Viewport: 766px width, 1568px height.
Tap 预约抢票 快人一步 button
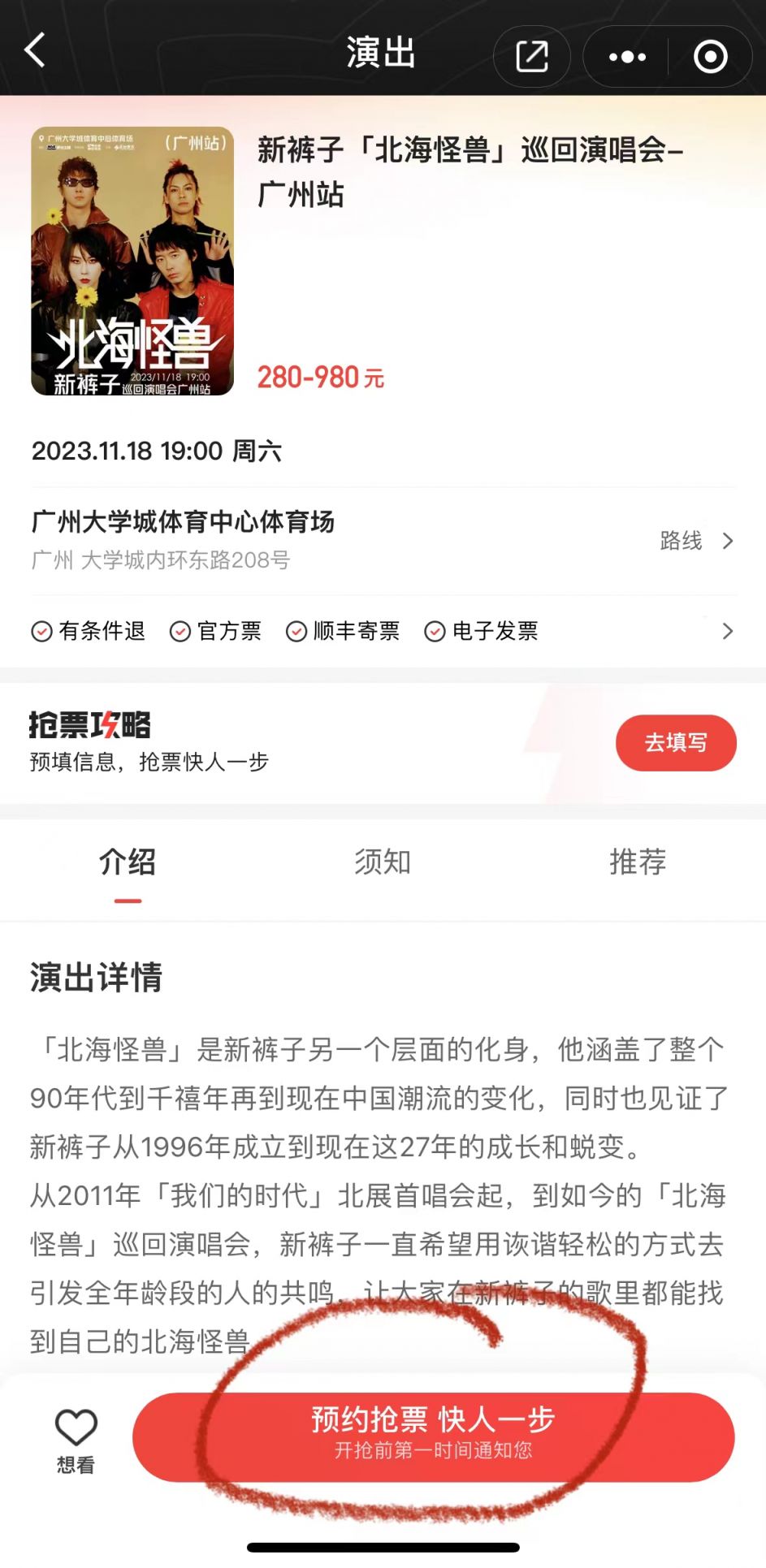pos(433,1436)
